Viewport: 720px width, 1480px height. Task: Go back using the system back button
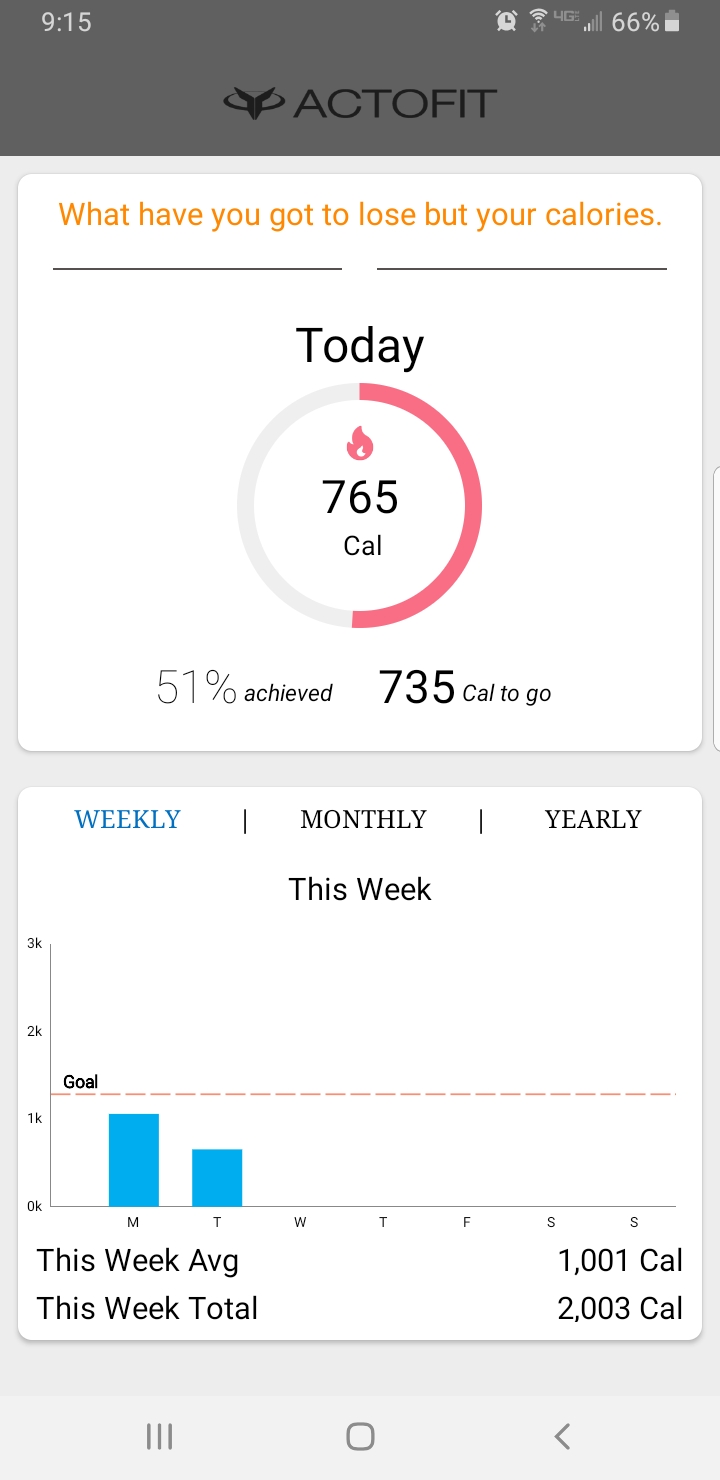click(x=562, y=1437)
